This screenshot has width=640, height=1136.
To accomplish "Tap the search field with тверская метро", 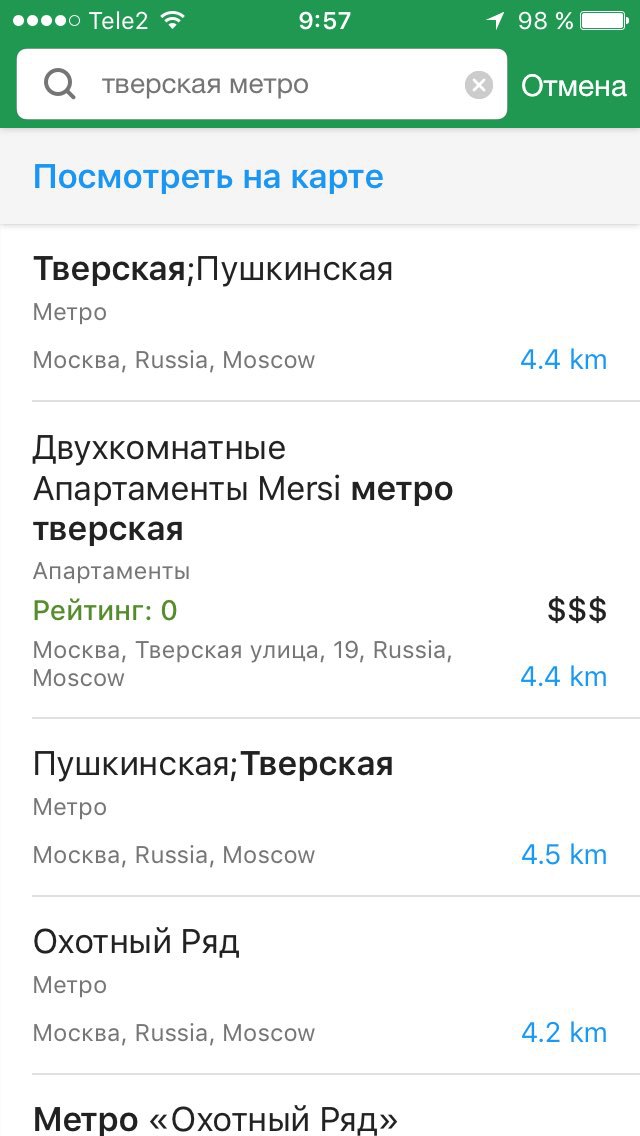I will pos(261,84).
